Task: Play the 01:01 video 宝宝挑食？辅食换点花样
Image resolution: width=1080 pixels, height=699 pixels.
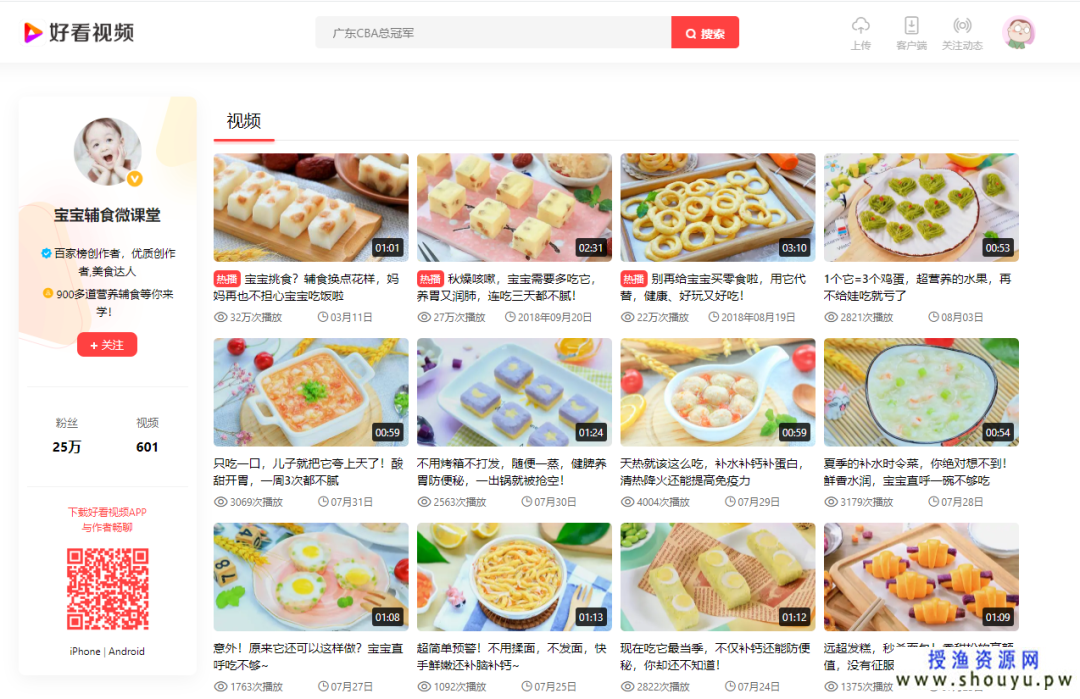Action: pos(310,207)
